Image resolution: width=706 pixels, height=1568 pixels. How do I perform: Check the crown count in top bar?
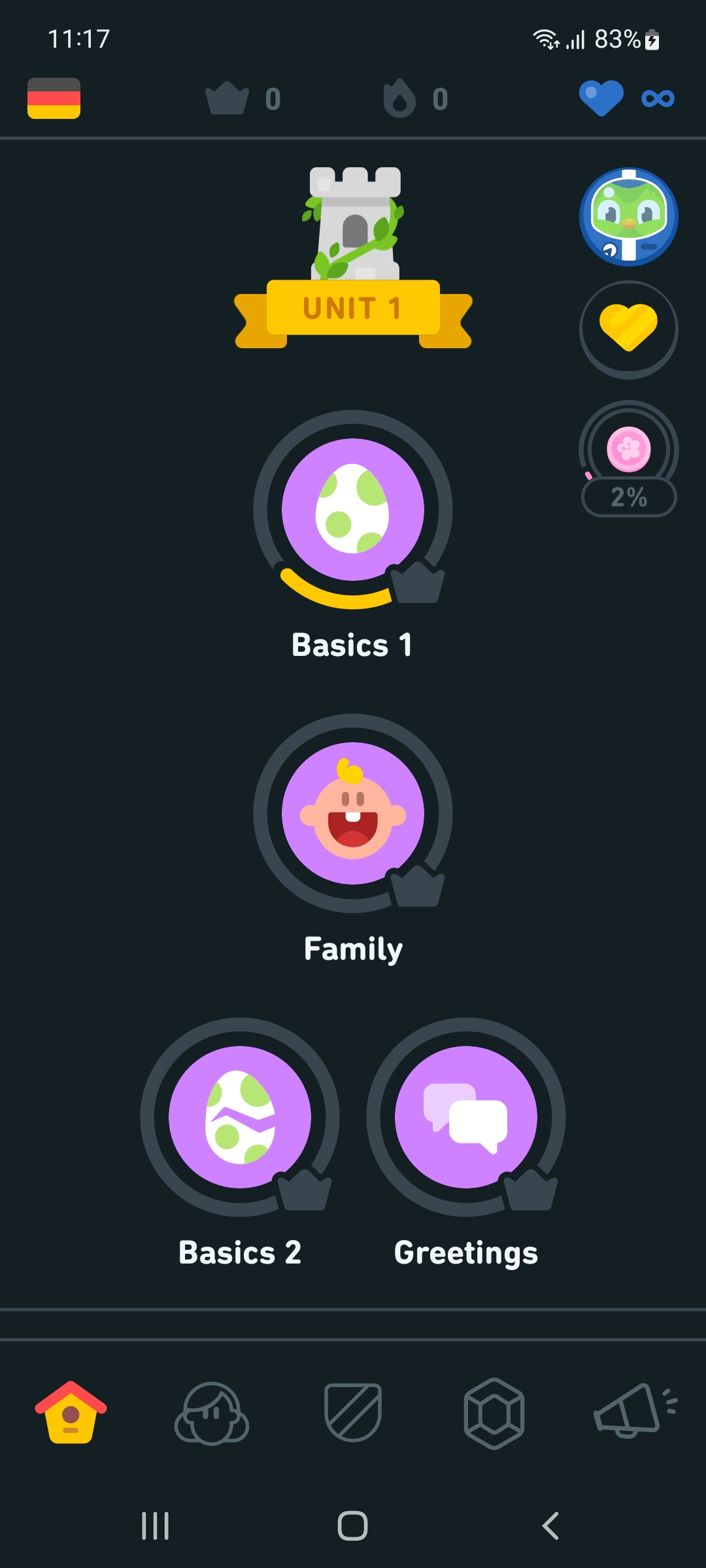[242, 99]
